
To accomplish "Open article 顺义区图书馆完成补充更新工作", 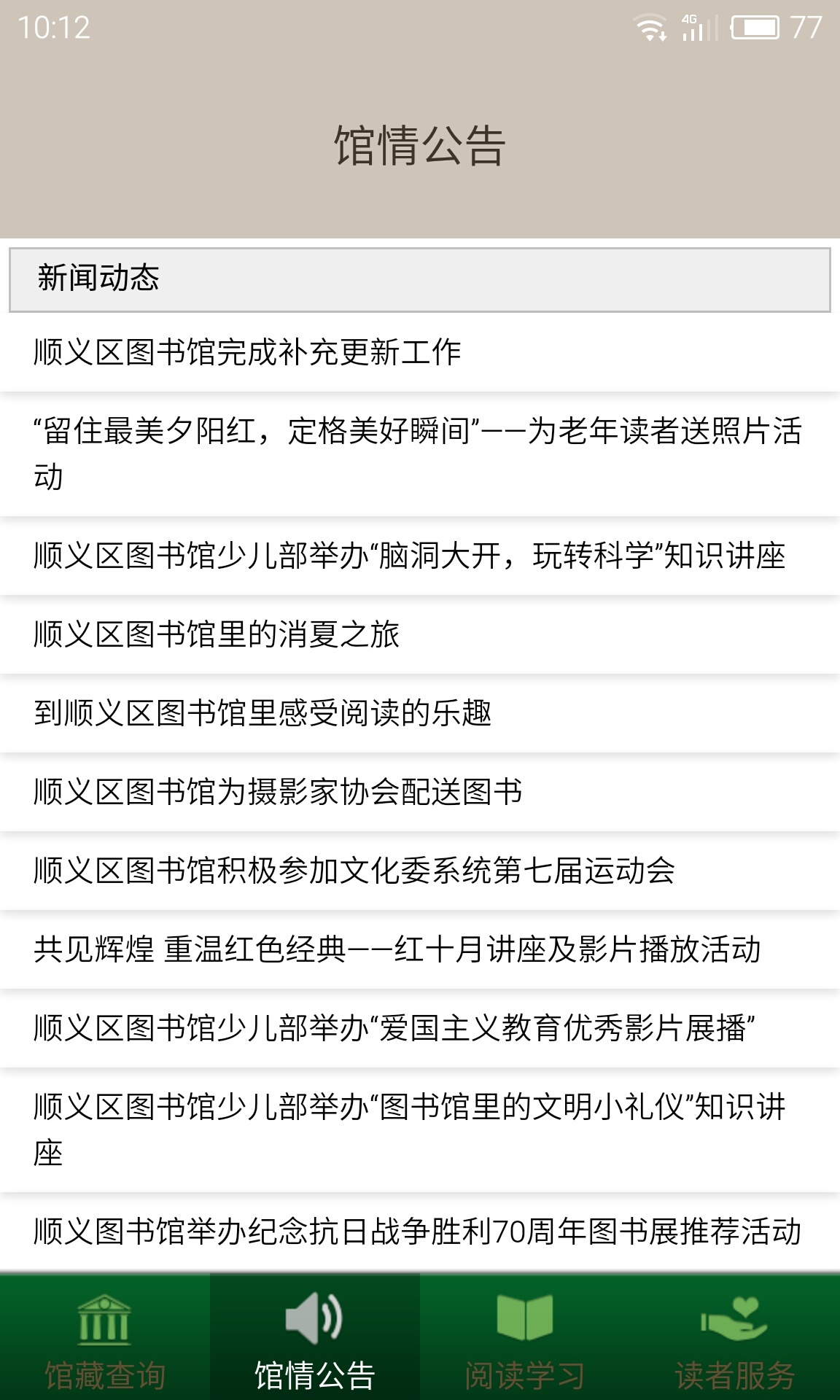I will [419, 352].
